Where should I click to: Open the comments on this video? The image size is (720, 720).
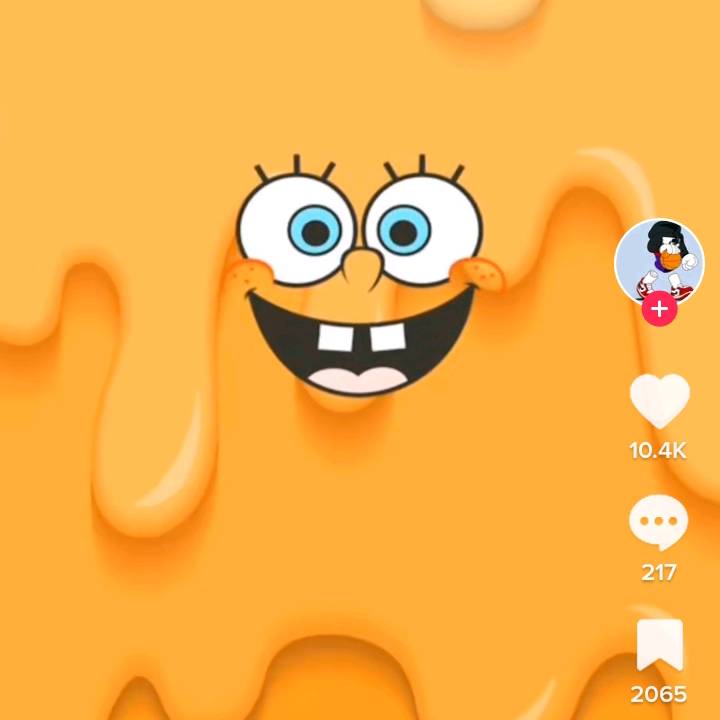[658, 525]
